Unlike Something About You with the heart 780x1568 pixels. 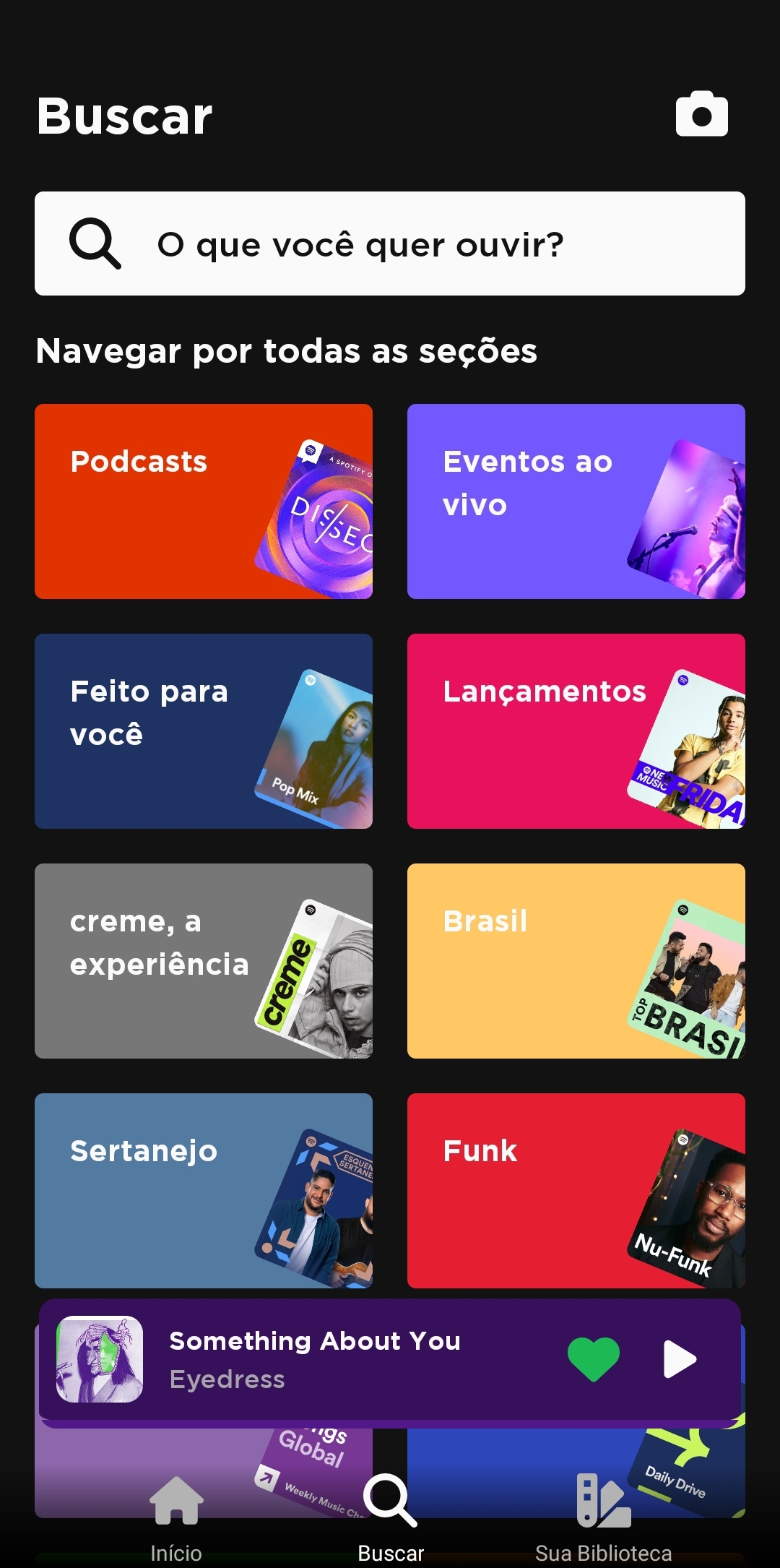point(593,1359)
